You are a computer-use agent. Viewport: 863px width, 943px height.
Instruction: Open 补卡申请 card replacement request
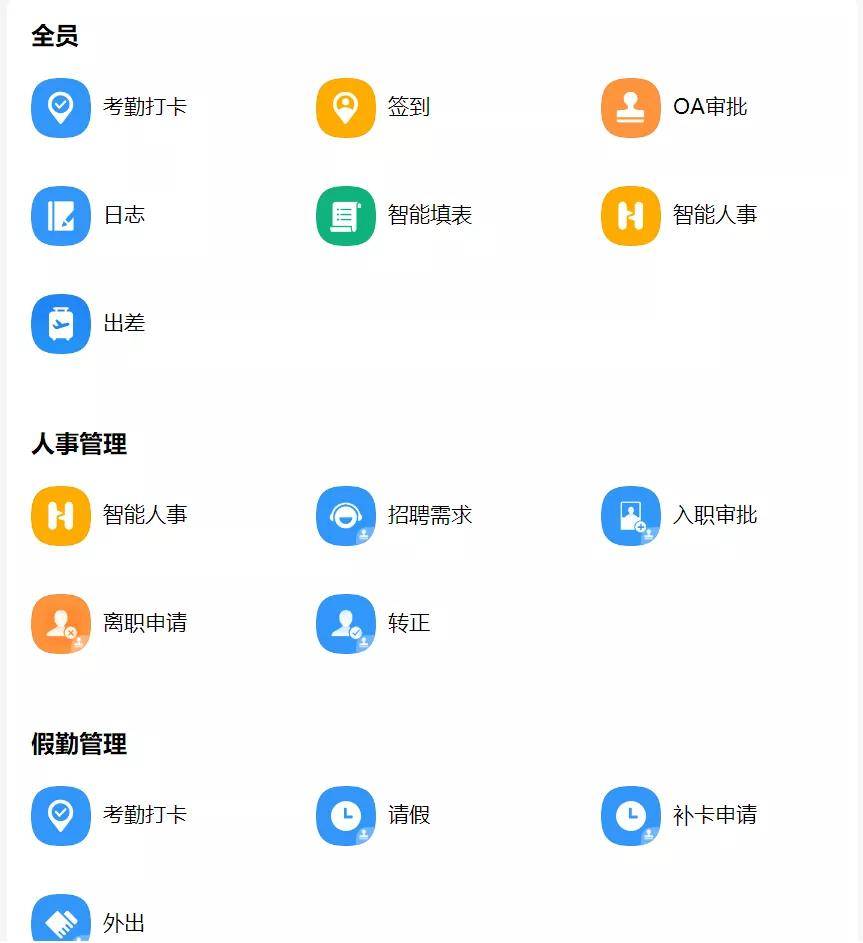(x=631, y=815)
